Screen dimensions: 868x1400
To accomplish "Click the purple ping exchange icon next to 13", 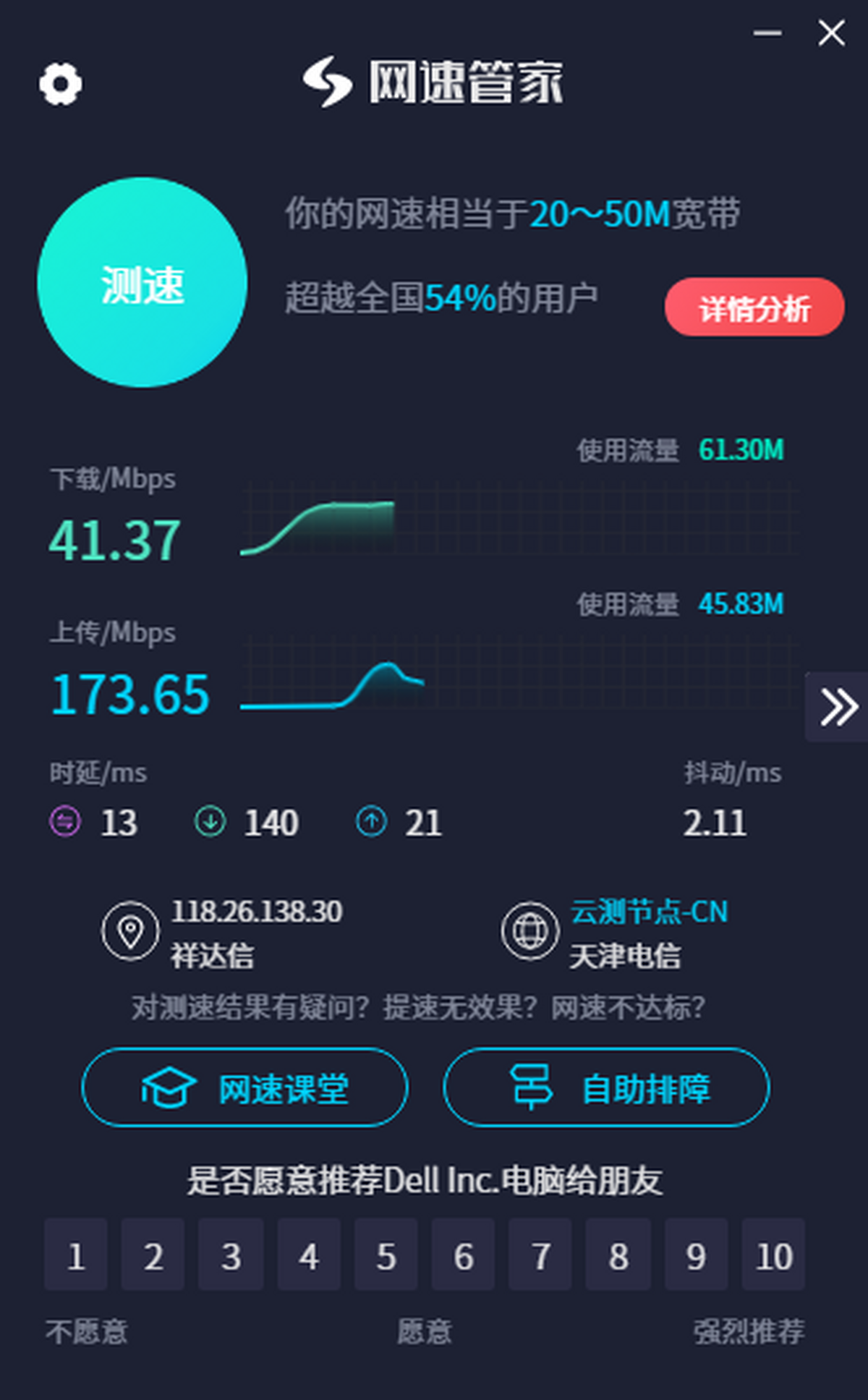I will (64, 822).
